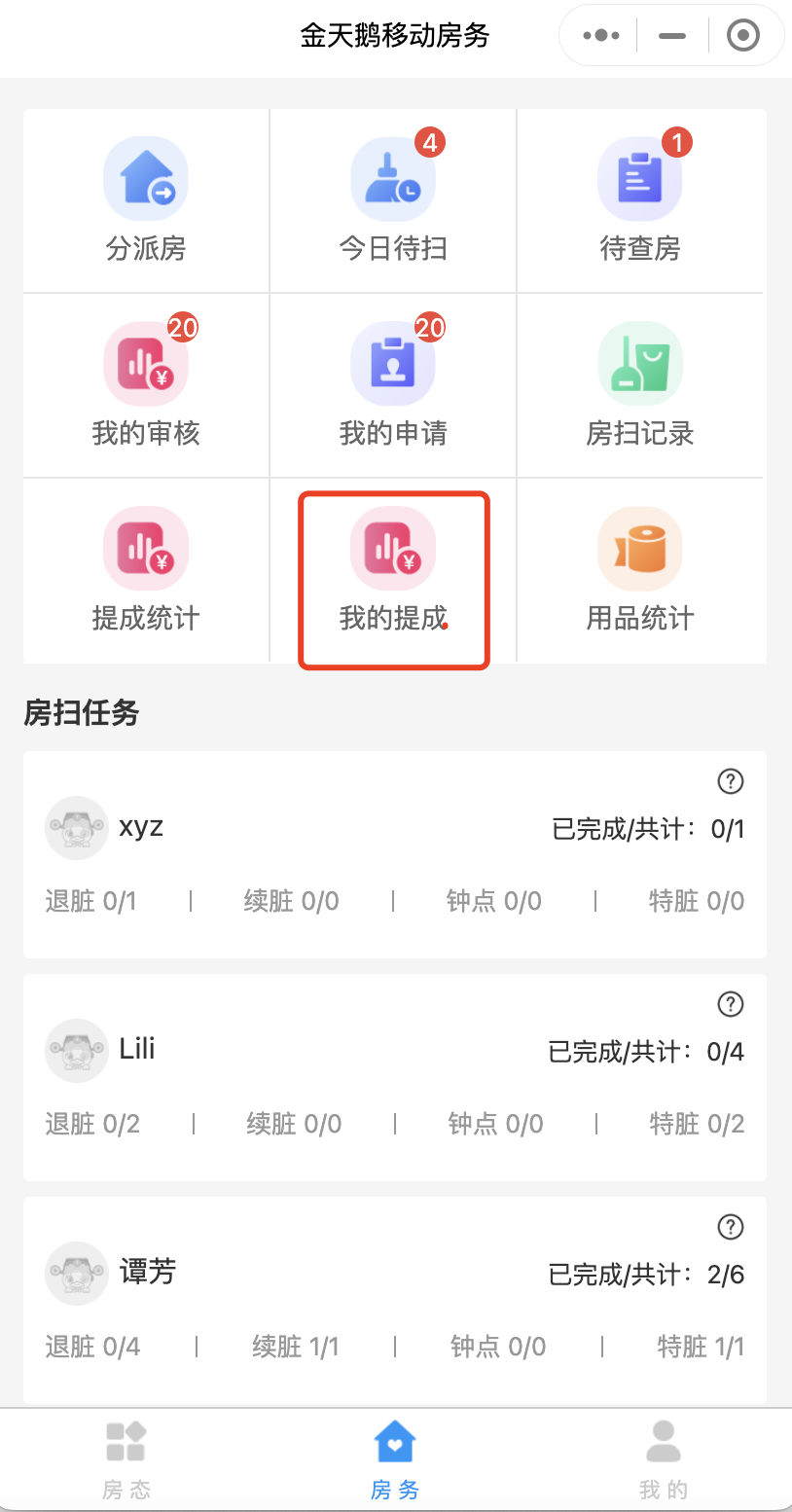Open Lili's cleaning task card

pyautogui.click(x=394, y=1078)
